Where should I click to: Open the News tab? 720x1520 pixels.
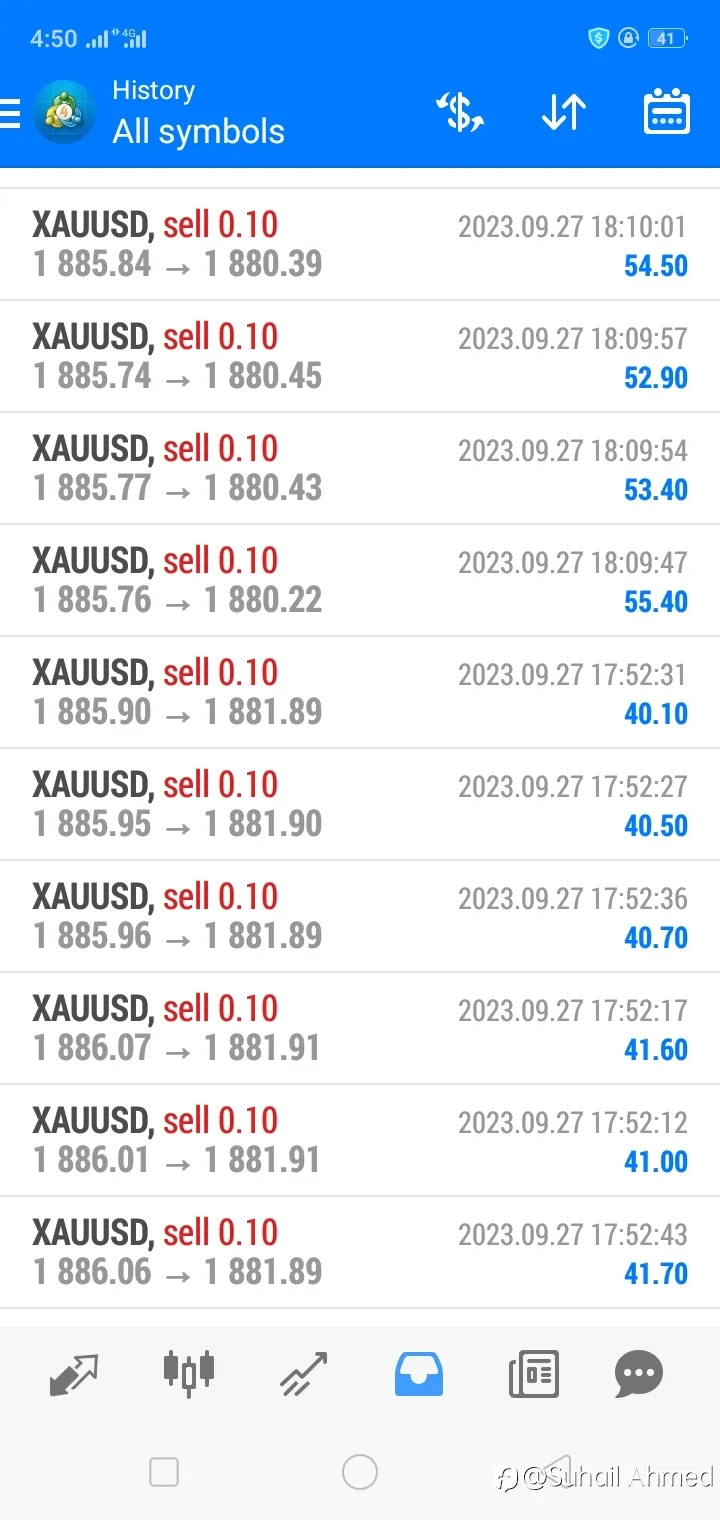(533, 1374)
